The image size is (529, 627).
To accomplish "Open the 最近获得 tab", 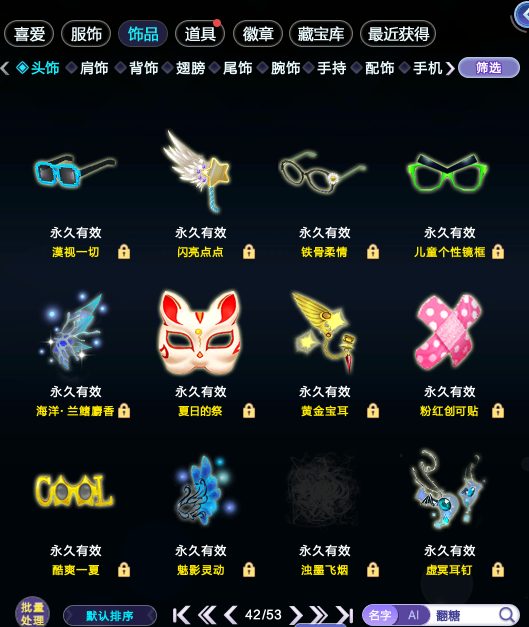I will (x=398, y=34).
